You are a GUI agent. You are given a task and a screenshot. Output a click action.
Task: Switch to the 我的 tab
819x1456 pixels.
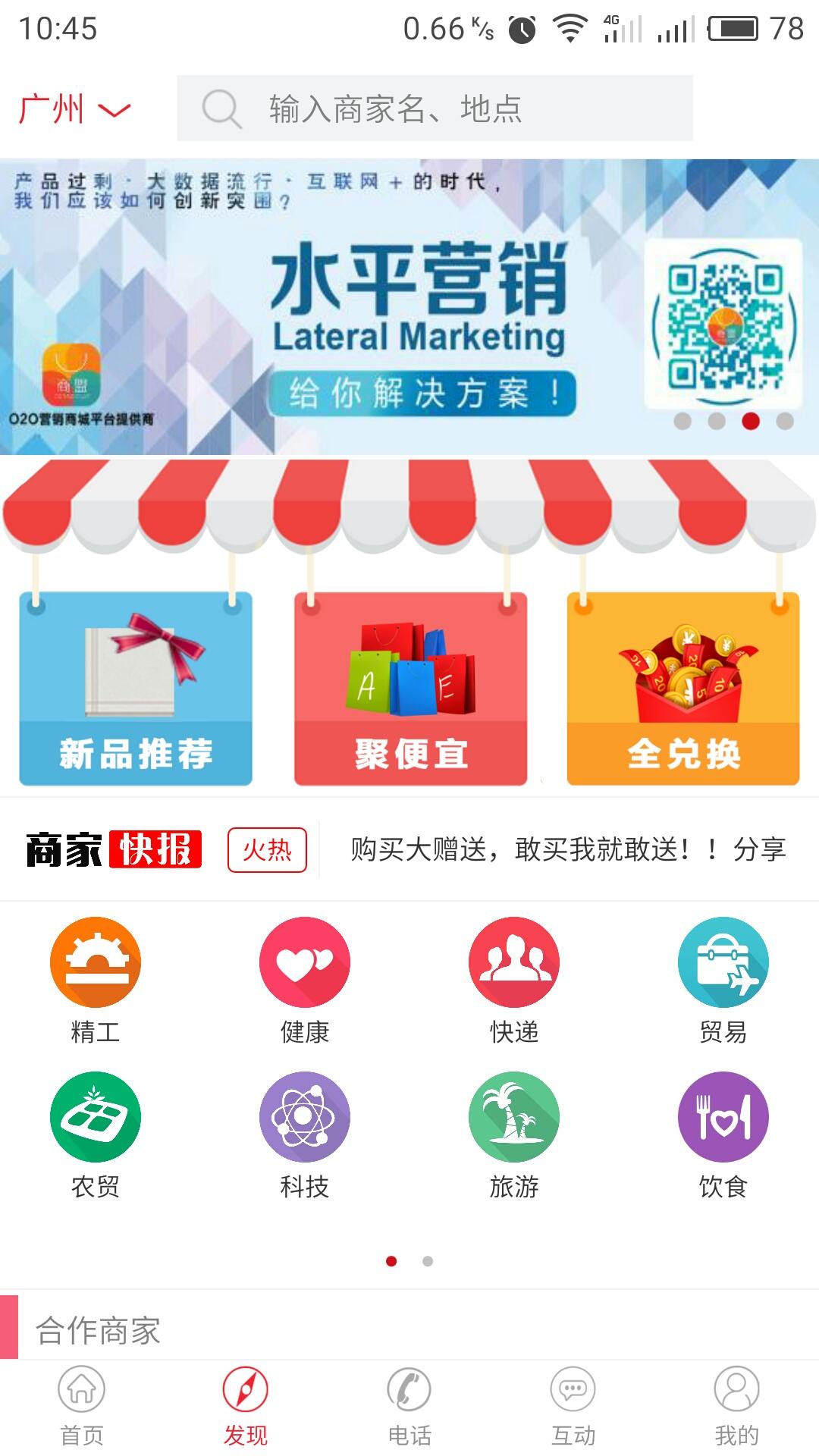coord(736,1406)
